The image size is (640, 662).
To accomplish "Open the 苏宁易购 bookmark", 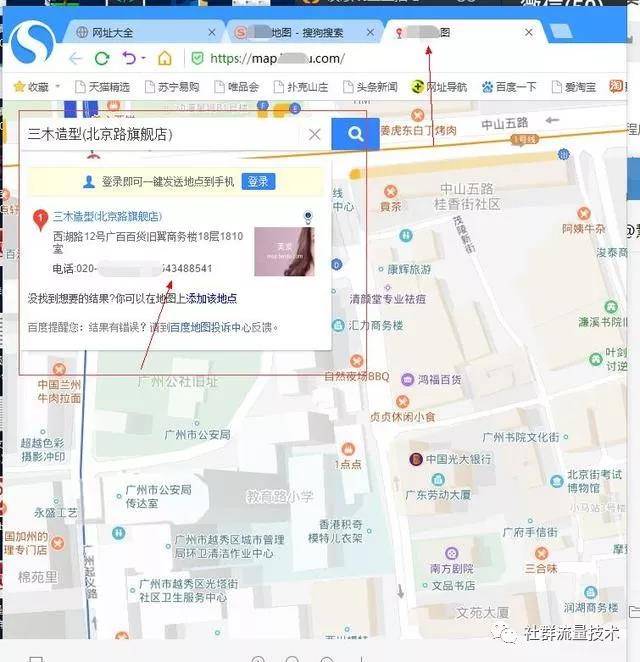I will pos(172,87).
